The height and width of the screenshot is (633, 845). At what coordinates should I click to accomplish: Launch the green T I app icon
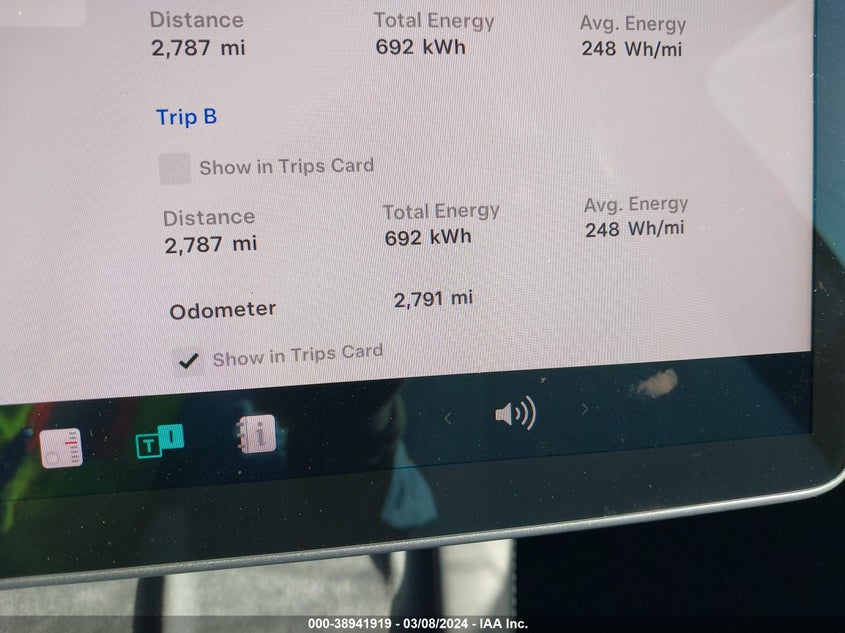159,440
